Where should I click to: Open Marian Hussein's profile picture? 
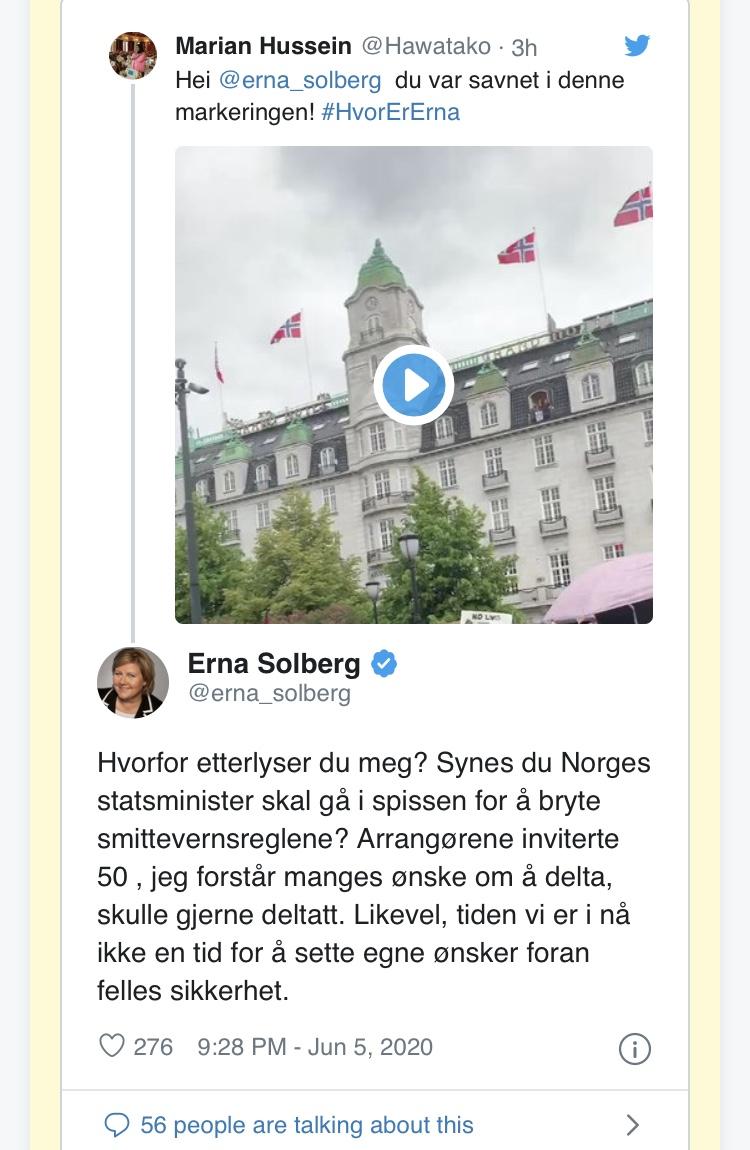pos(133,55)
